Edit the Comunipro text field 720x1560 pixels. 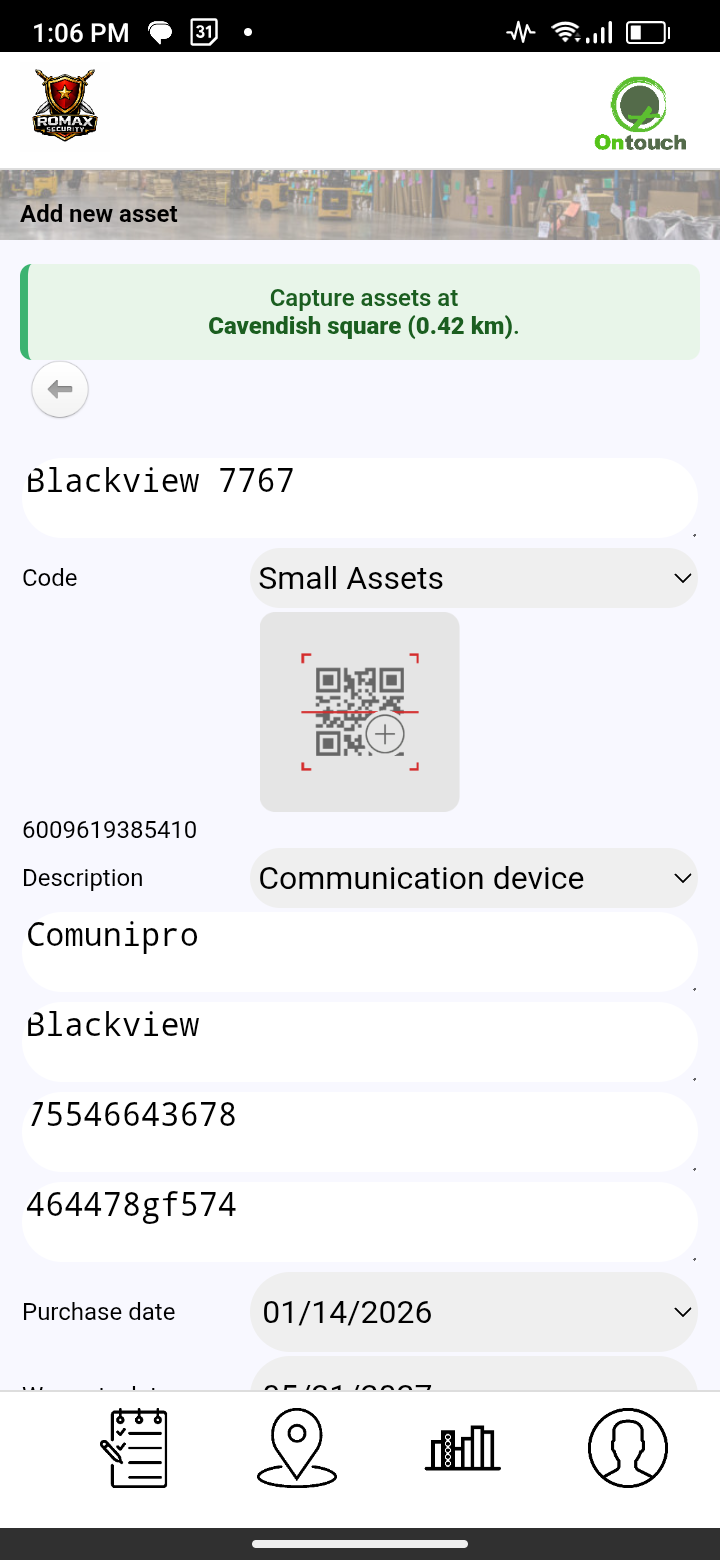coord(358,950)
